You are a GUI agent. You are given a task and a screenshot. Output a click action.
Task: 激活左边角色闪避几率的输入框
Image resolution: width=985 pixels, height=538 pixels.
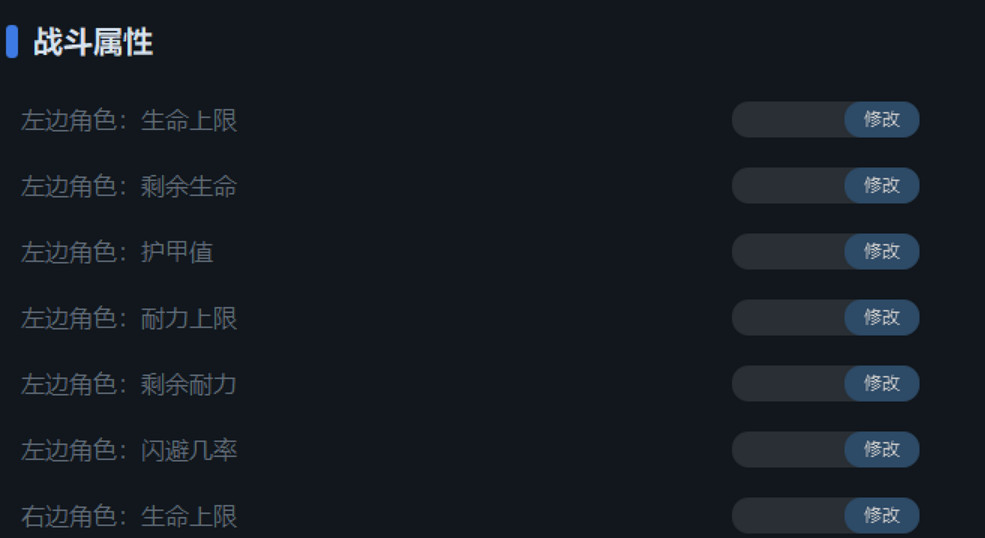point(789,450)
